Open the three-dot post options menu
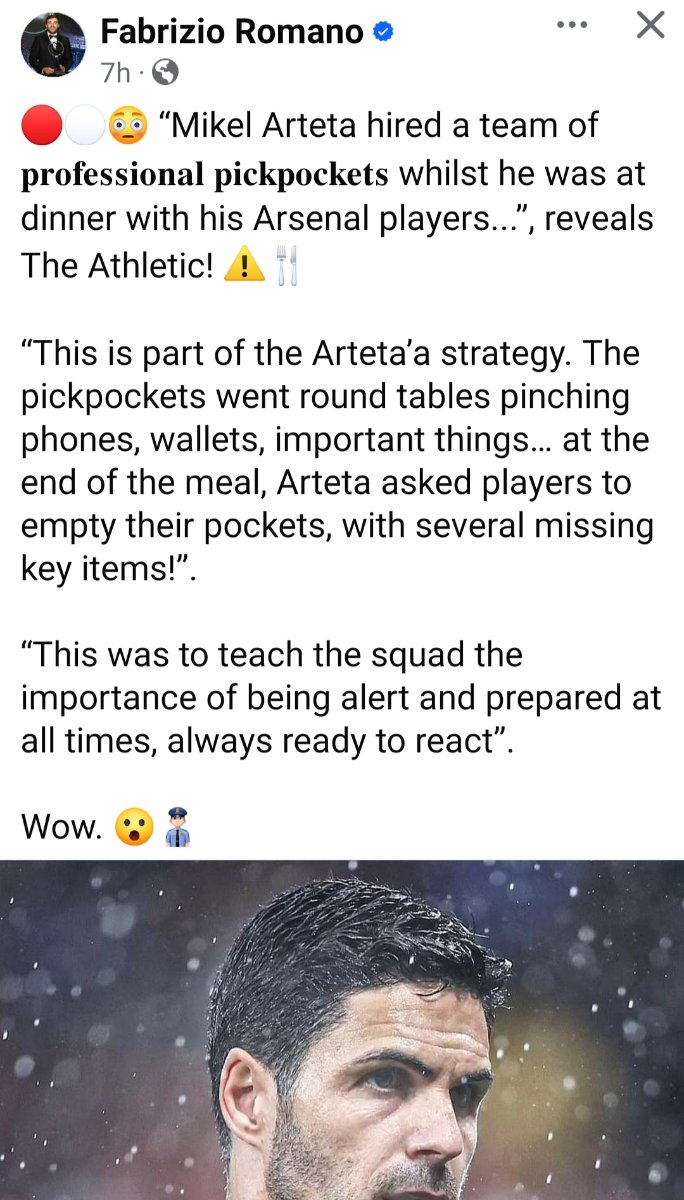This screenshot has height=1200, width=684. (572, 25)
